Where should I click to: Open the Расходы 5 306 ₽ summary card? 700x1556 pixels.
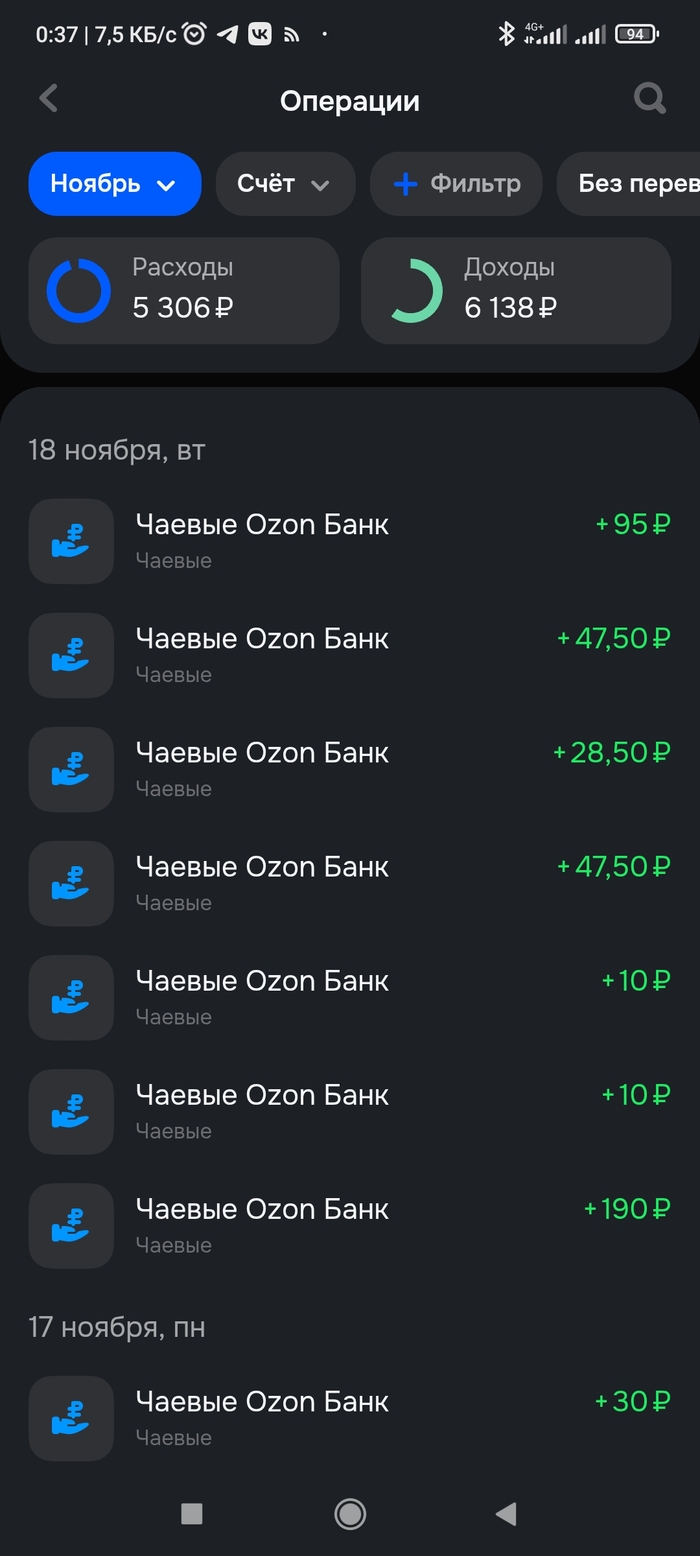pos(184,291)
